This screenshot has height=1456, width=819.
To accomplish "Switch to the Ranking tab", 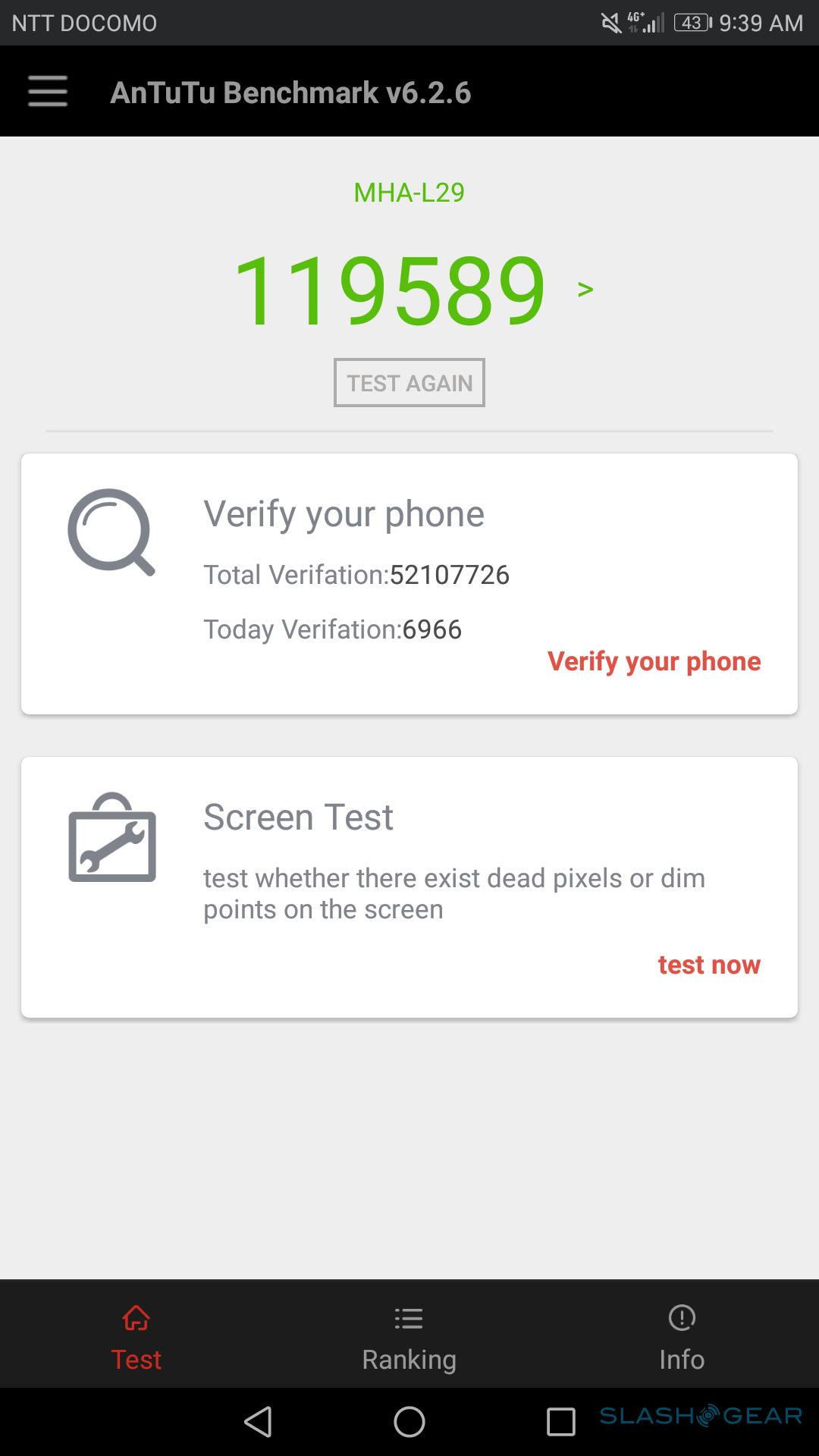I will click(409, 1338).
